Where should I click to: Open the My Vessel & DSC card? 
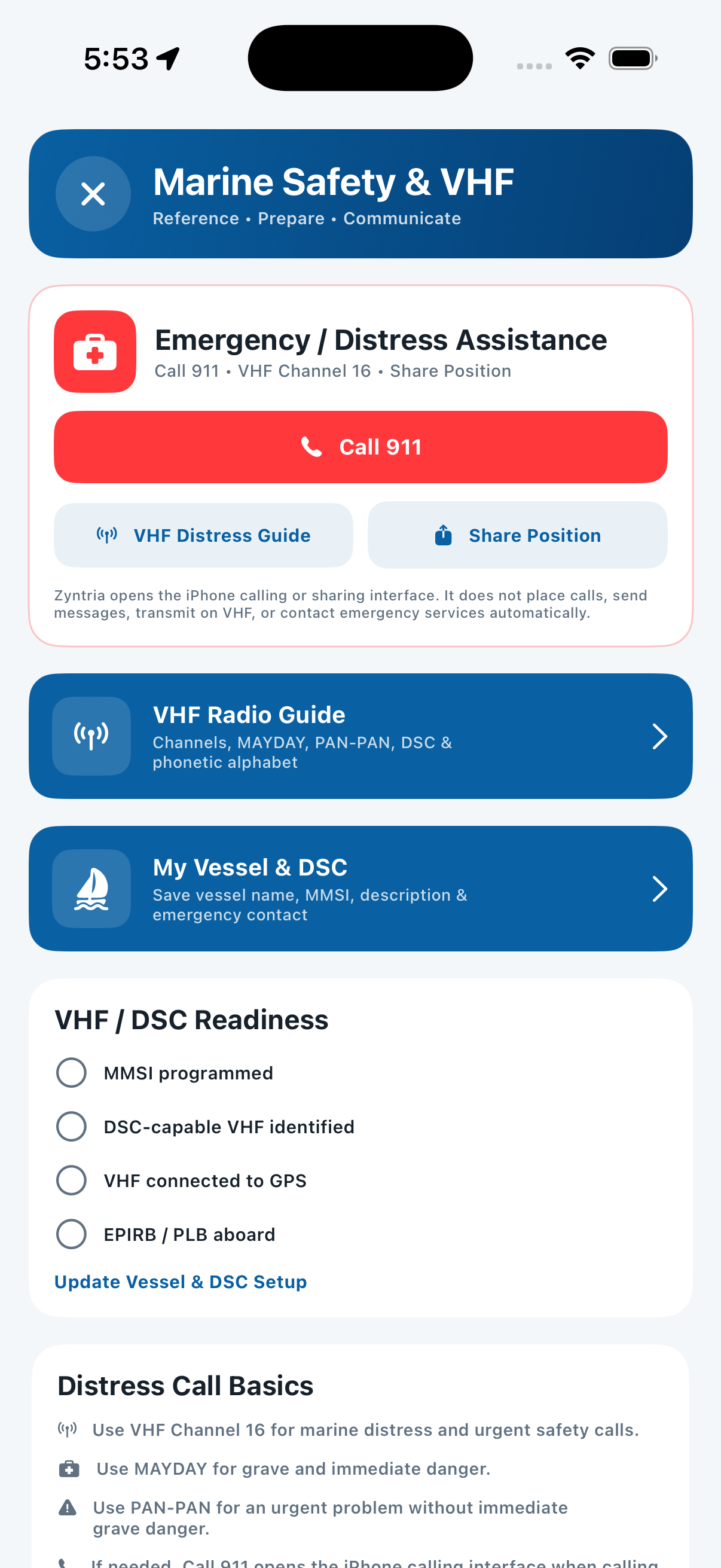[x=360, y=888]
